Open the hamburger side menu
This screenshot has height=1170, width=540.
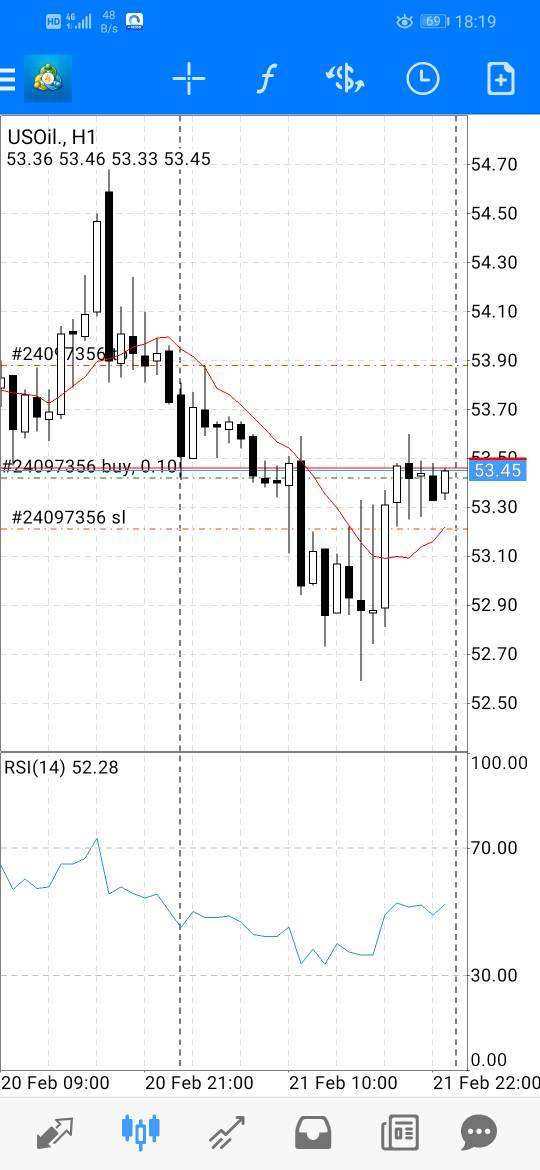pos(7,79)
